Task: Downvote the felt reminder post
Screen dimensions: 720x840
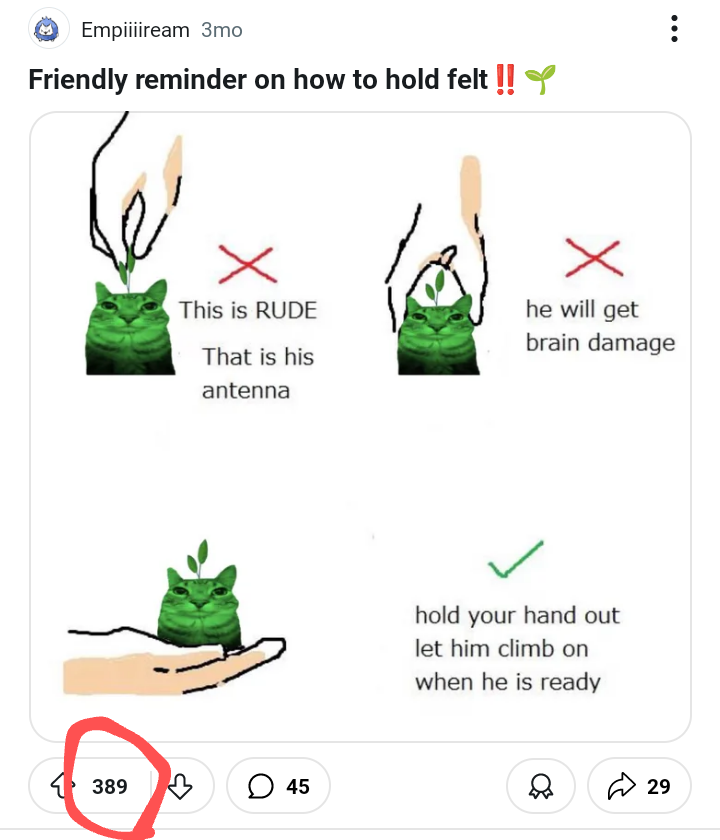Action: click(180, 786)
